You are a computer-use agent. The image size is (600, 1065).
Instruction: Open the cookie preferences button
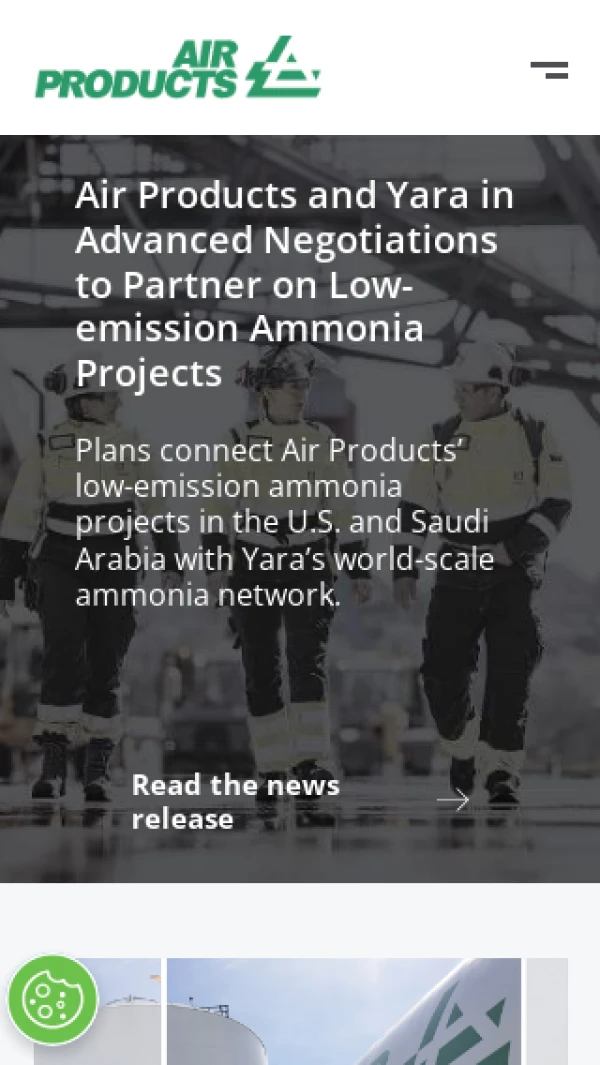coord(52,999)
